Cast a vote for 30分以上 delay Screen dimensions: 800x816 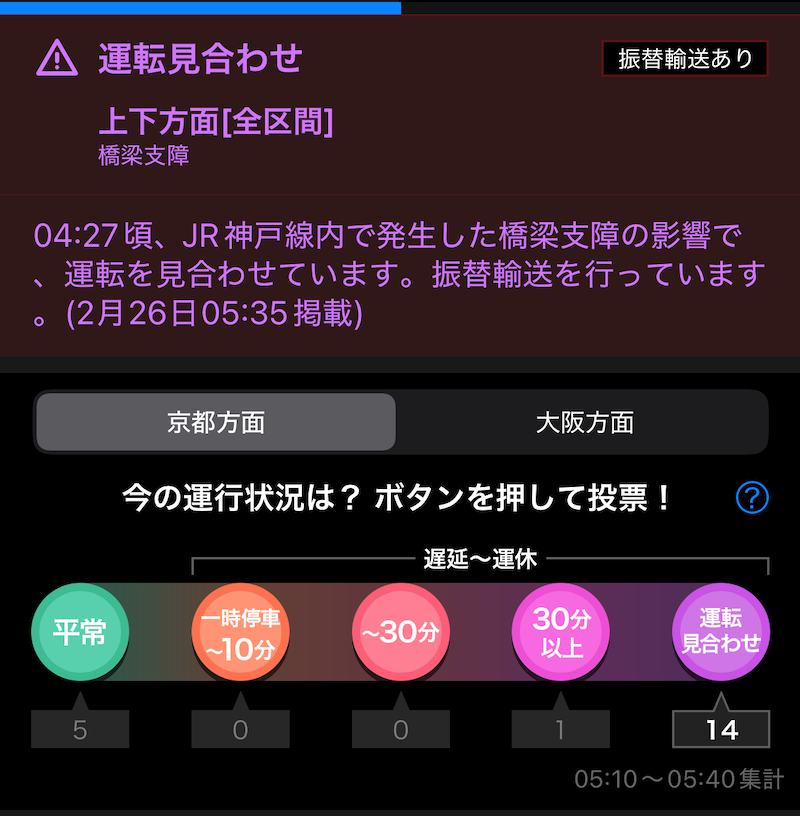coord(561,632)
